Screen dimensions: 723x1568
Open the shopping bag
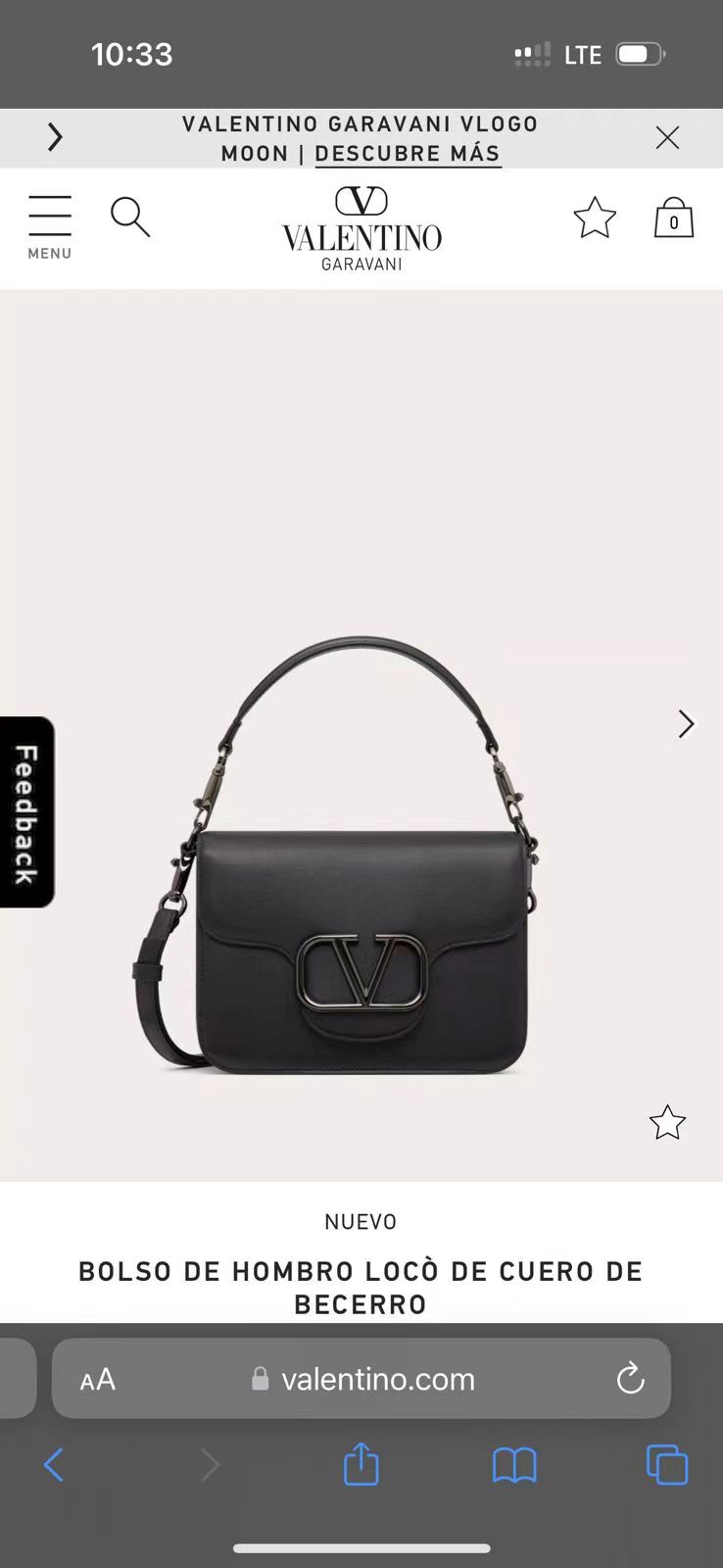point(673,218)
